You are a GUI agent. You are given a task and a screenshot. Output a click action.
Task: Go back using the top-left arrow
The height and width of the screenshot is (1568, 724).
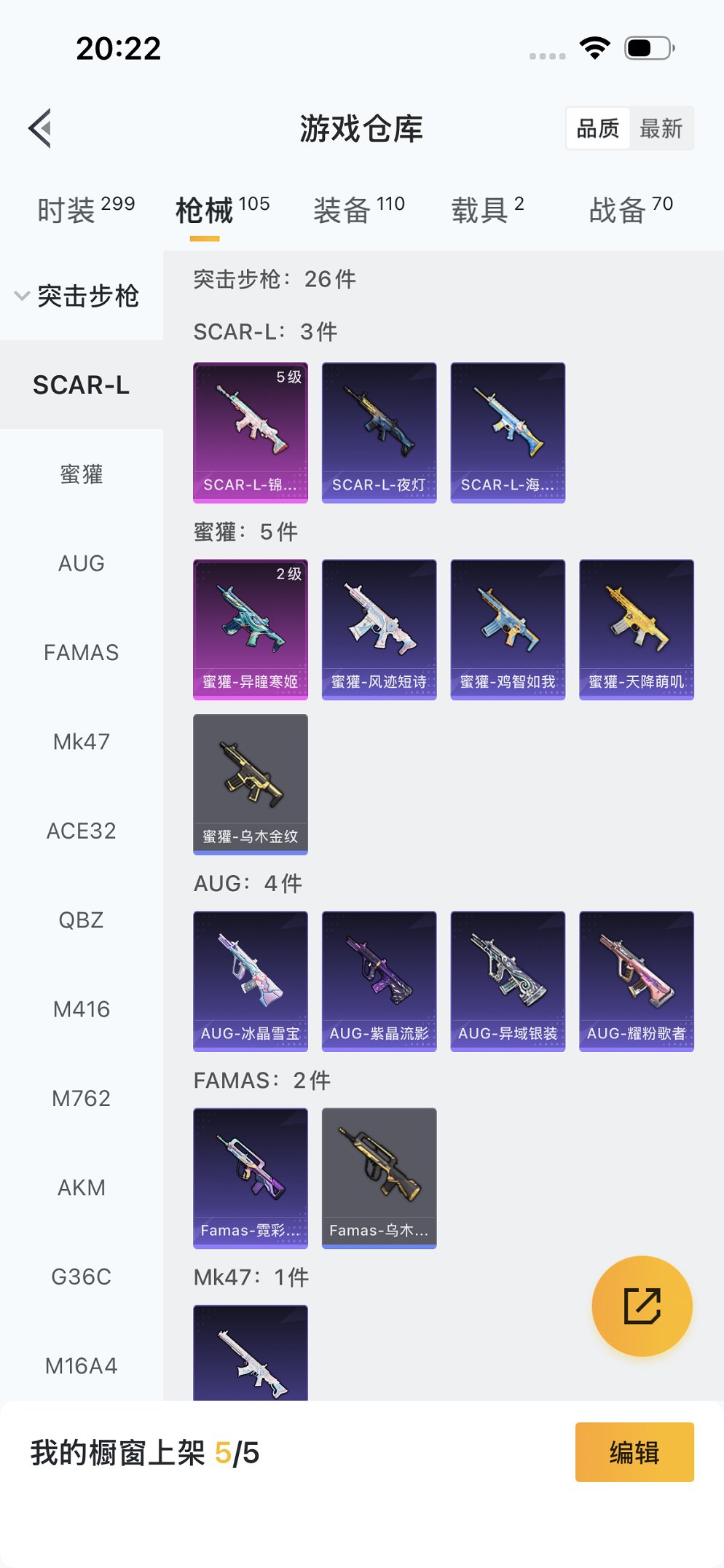(41, 128)
